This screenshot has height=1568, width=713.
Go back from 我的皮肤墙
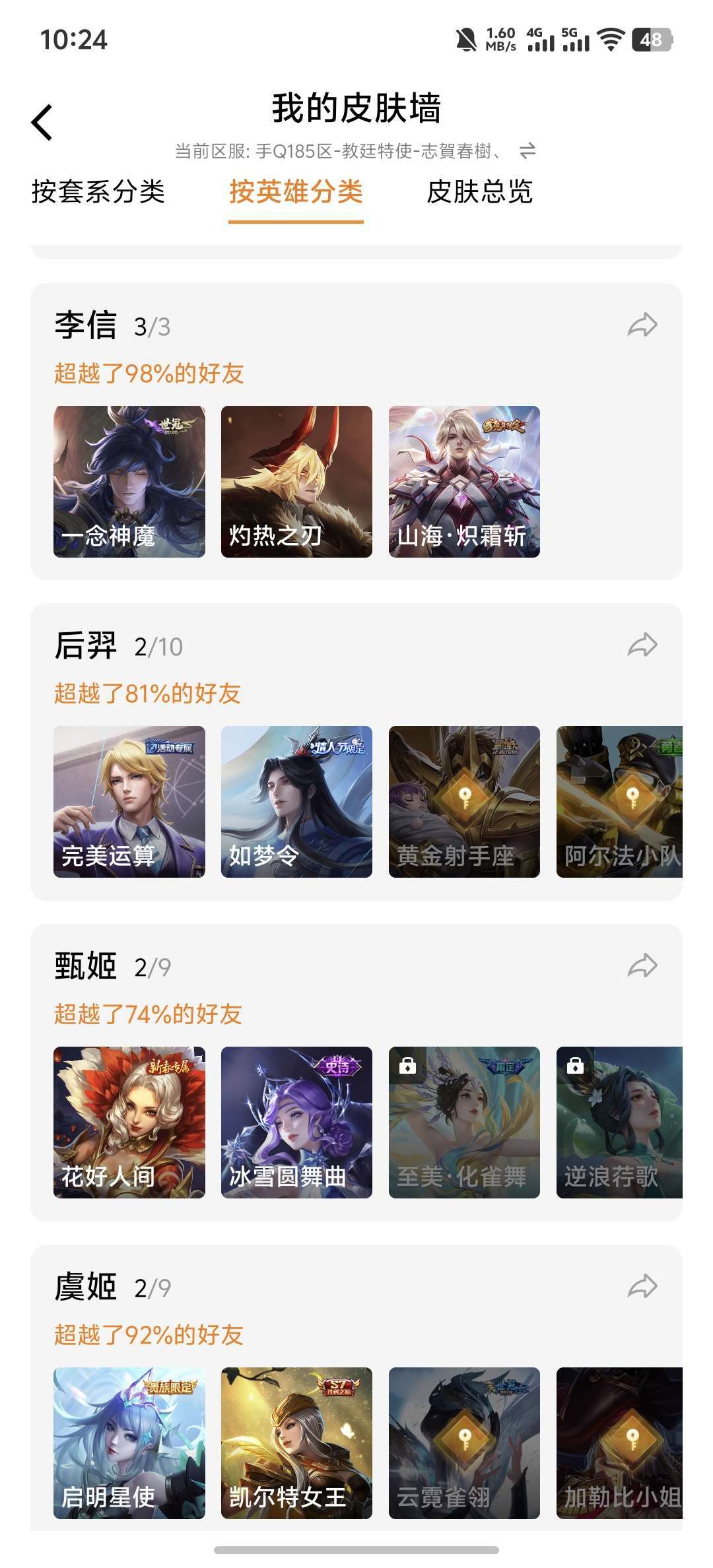[42, 123]
